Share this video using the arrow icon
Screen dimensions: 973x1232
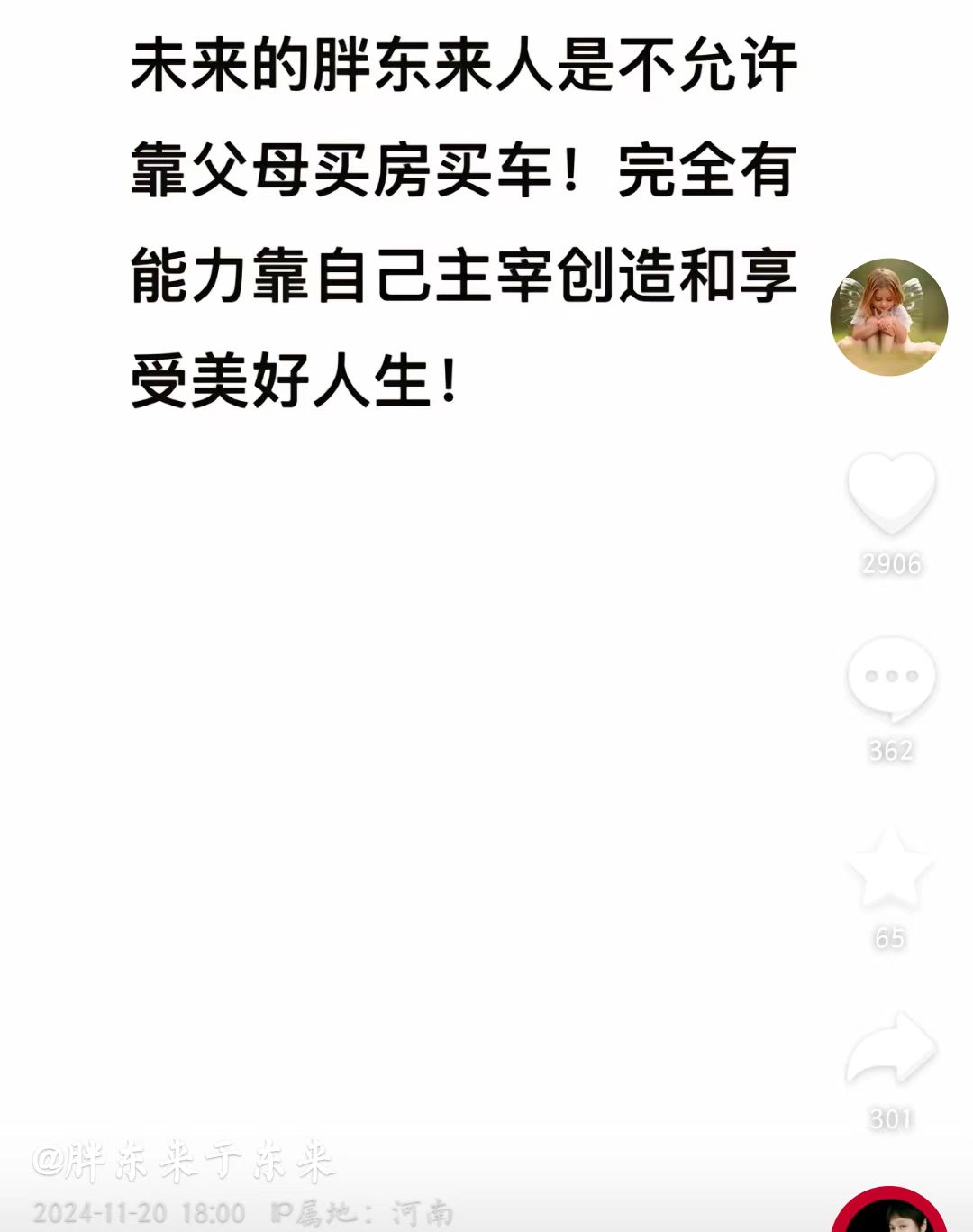click(890, 1049)
